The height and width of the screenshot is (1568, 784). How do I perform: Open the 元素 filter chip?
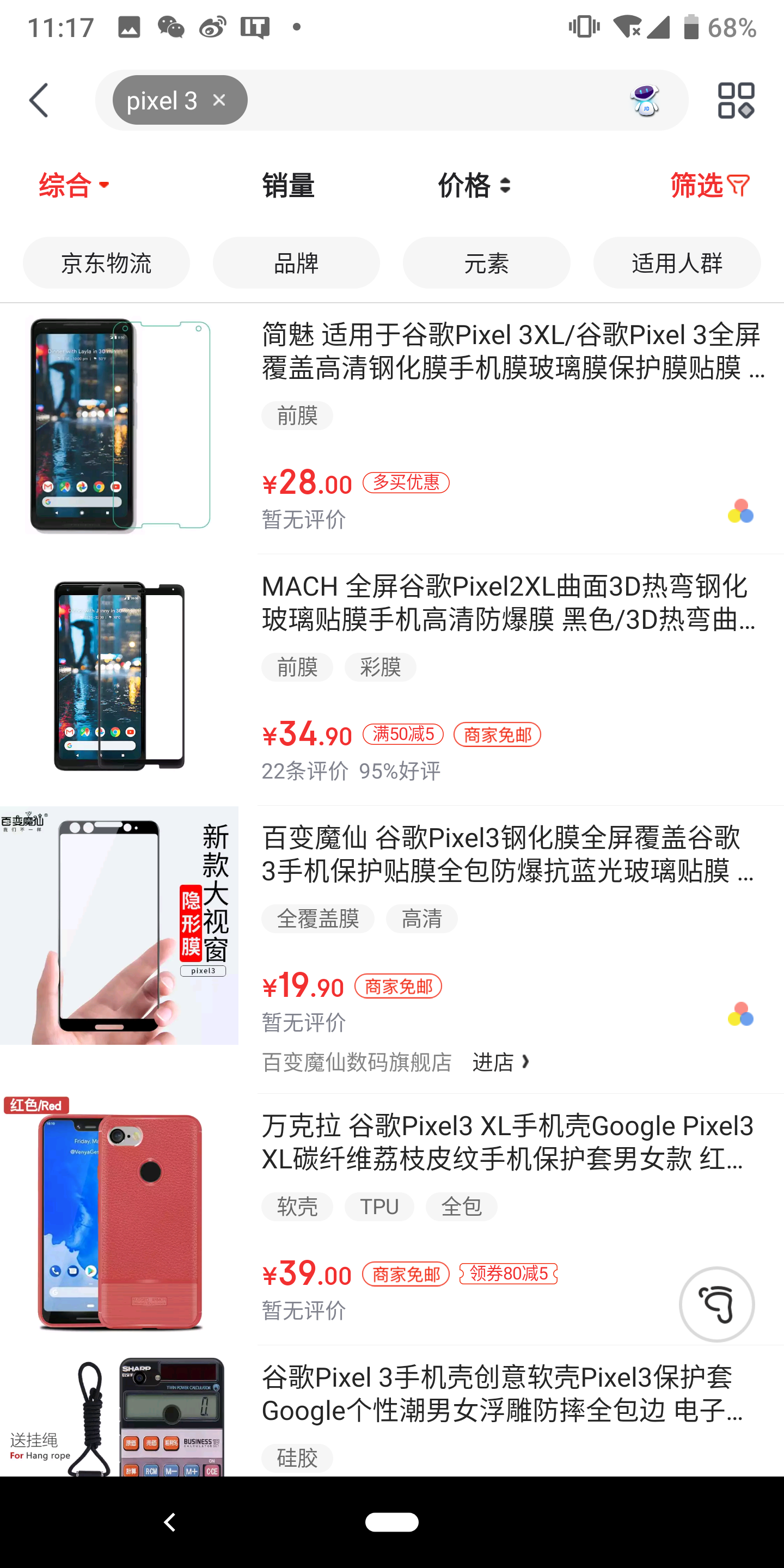pos(486,263)
